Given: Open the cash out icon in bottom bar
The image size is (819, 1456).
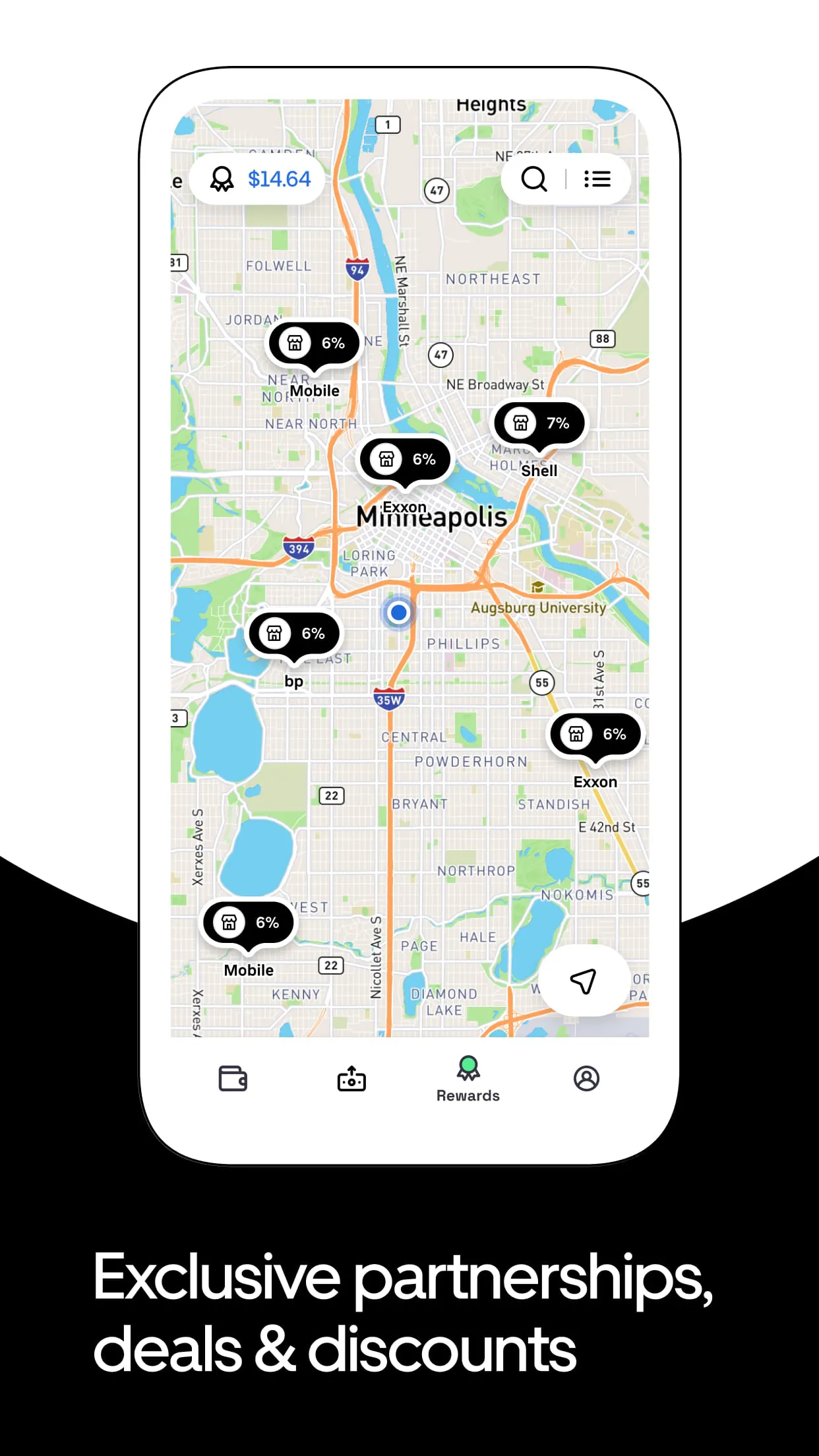Looking at the screenshot, I should pos(351,1079).
